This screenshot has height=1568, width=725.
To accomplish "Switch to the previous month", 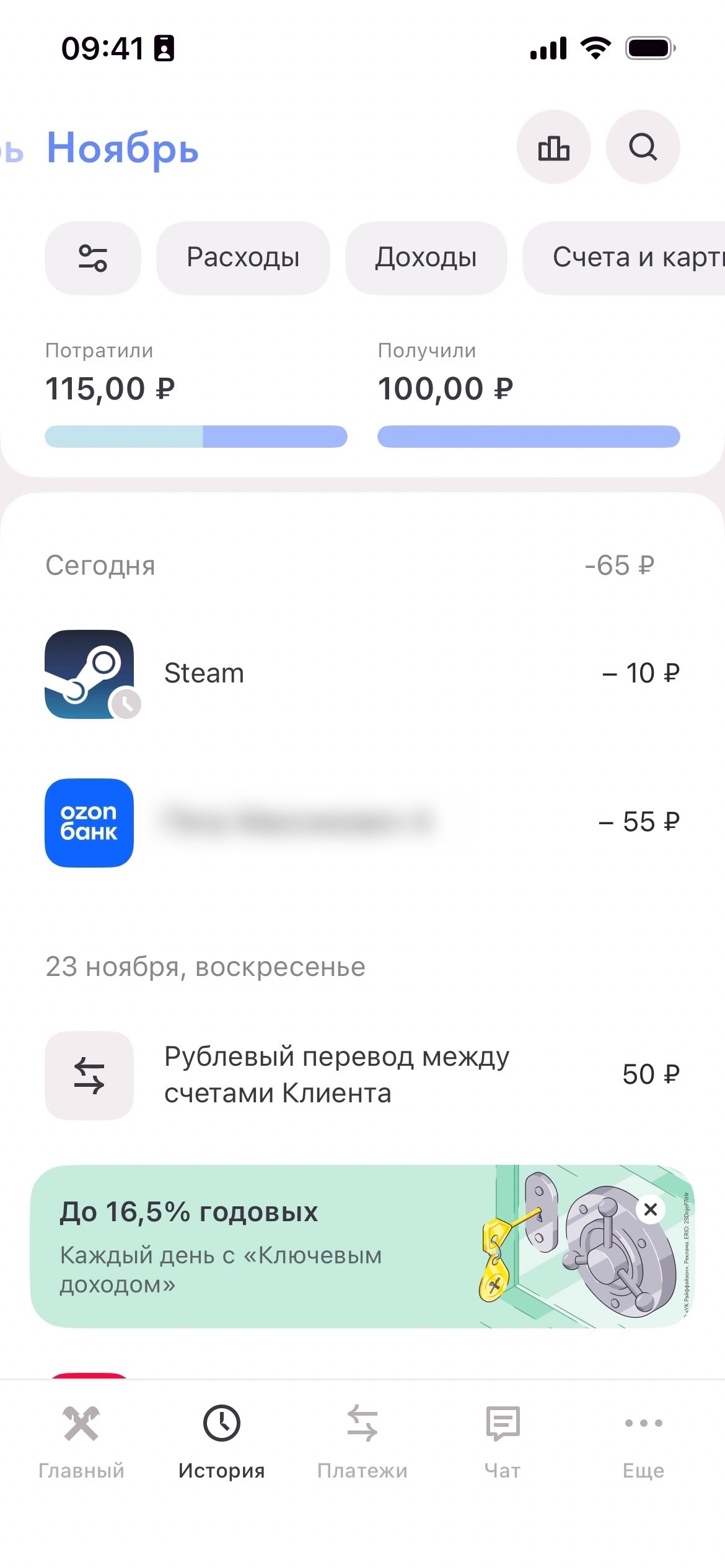I will (x=11, y=150).
